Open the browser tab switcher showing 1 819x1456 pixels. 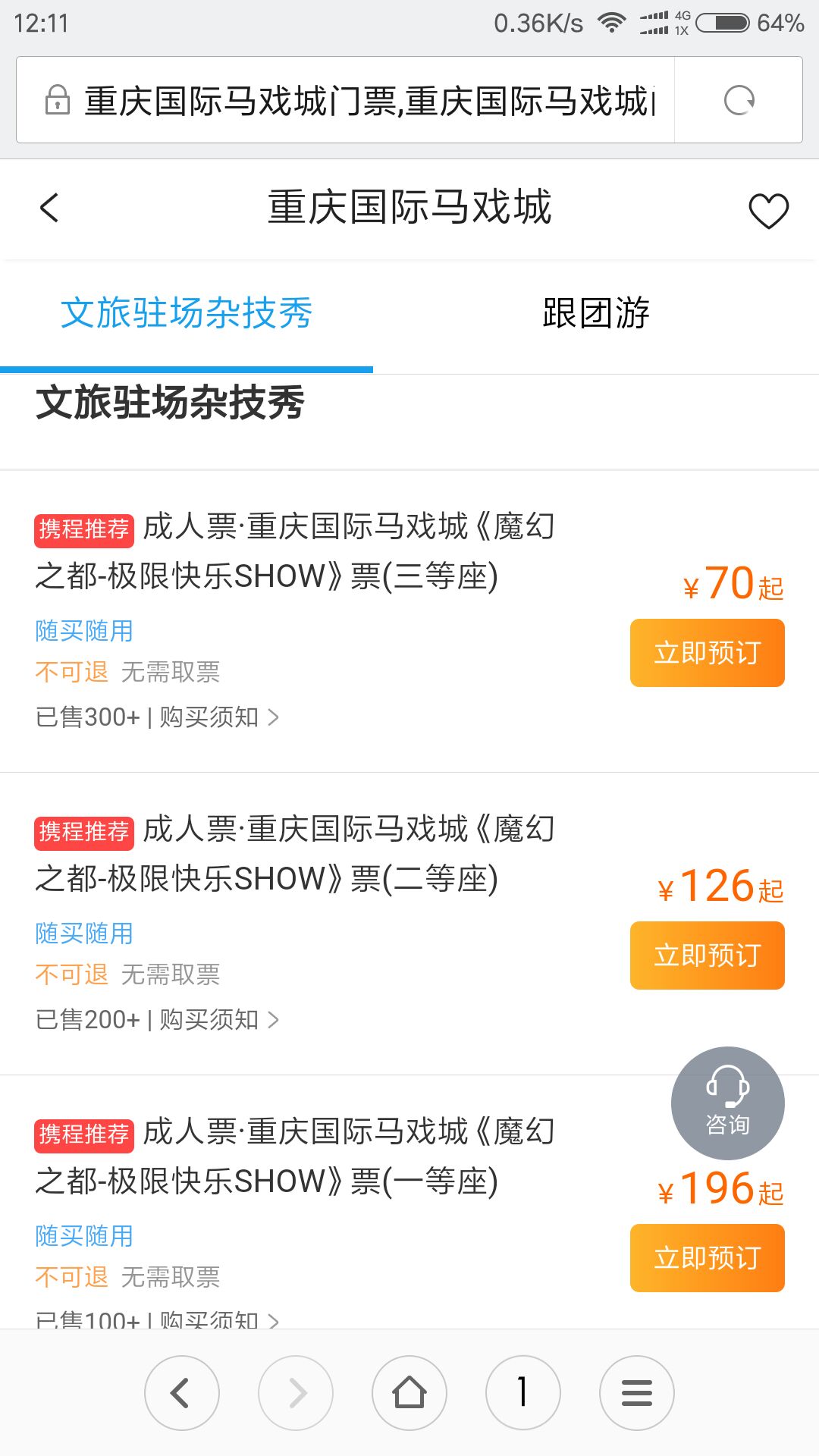tap(523, 1392)
